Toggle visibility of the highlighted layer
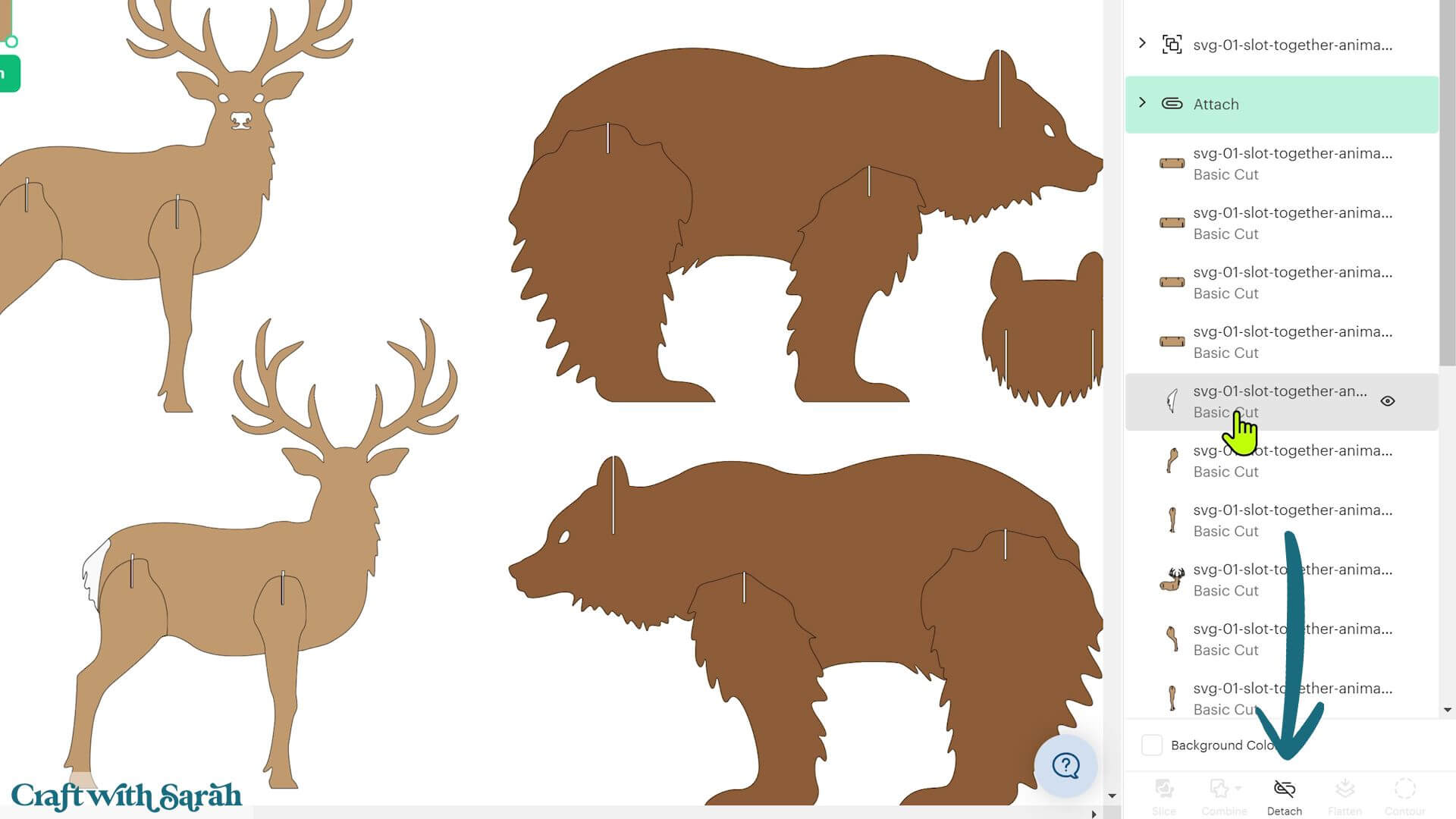This screenshot has height=819, width=1456. point(1388,401)
